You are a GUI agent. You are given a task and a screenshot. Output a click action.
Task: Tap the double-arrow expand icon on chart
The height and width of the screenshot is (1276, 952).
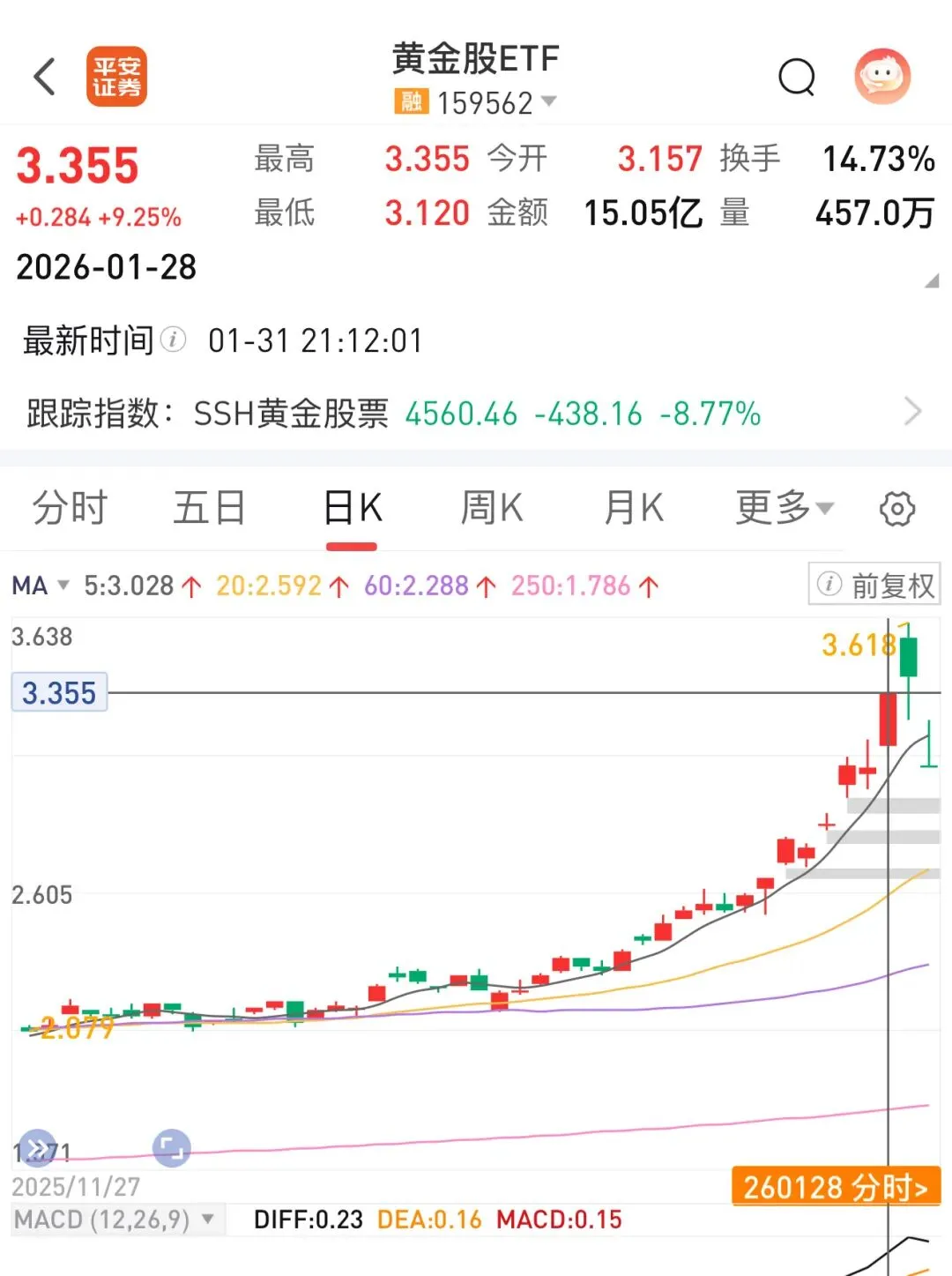click(x=37, y=1148)
